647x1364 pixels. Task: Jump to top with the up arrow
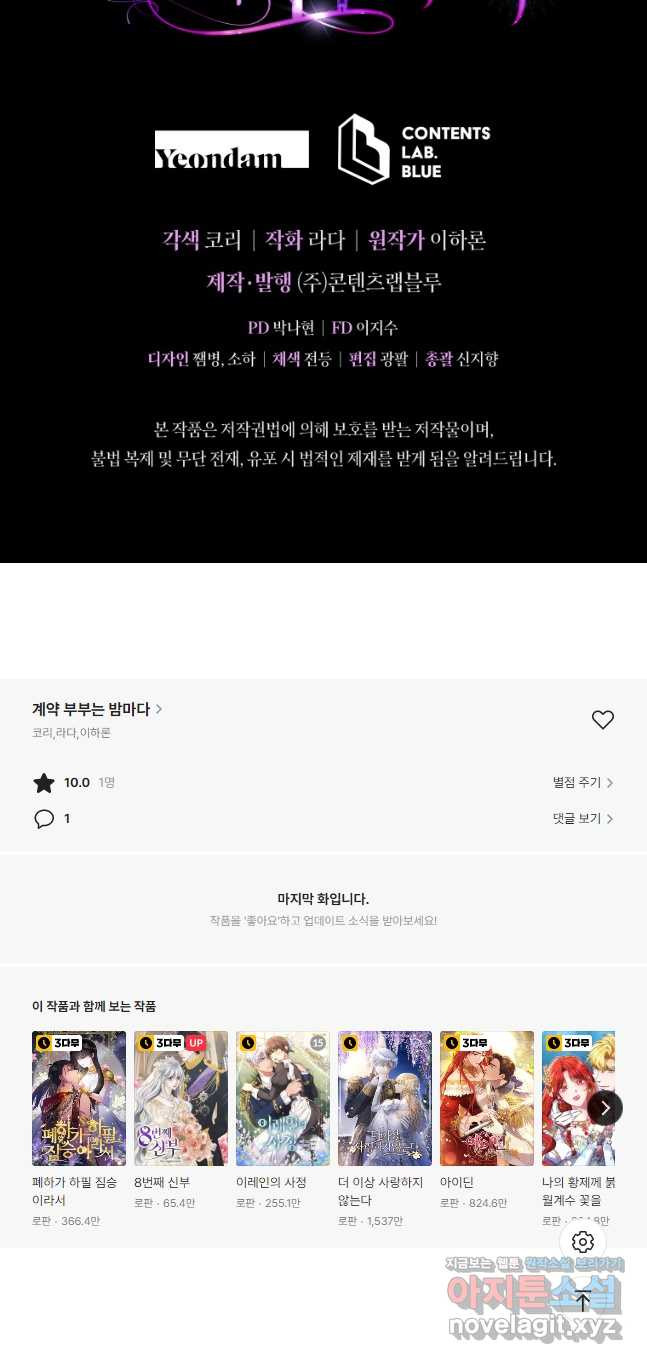(583, 1300)
